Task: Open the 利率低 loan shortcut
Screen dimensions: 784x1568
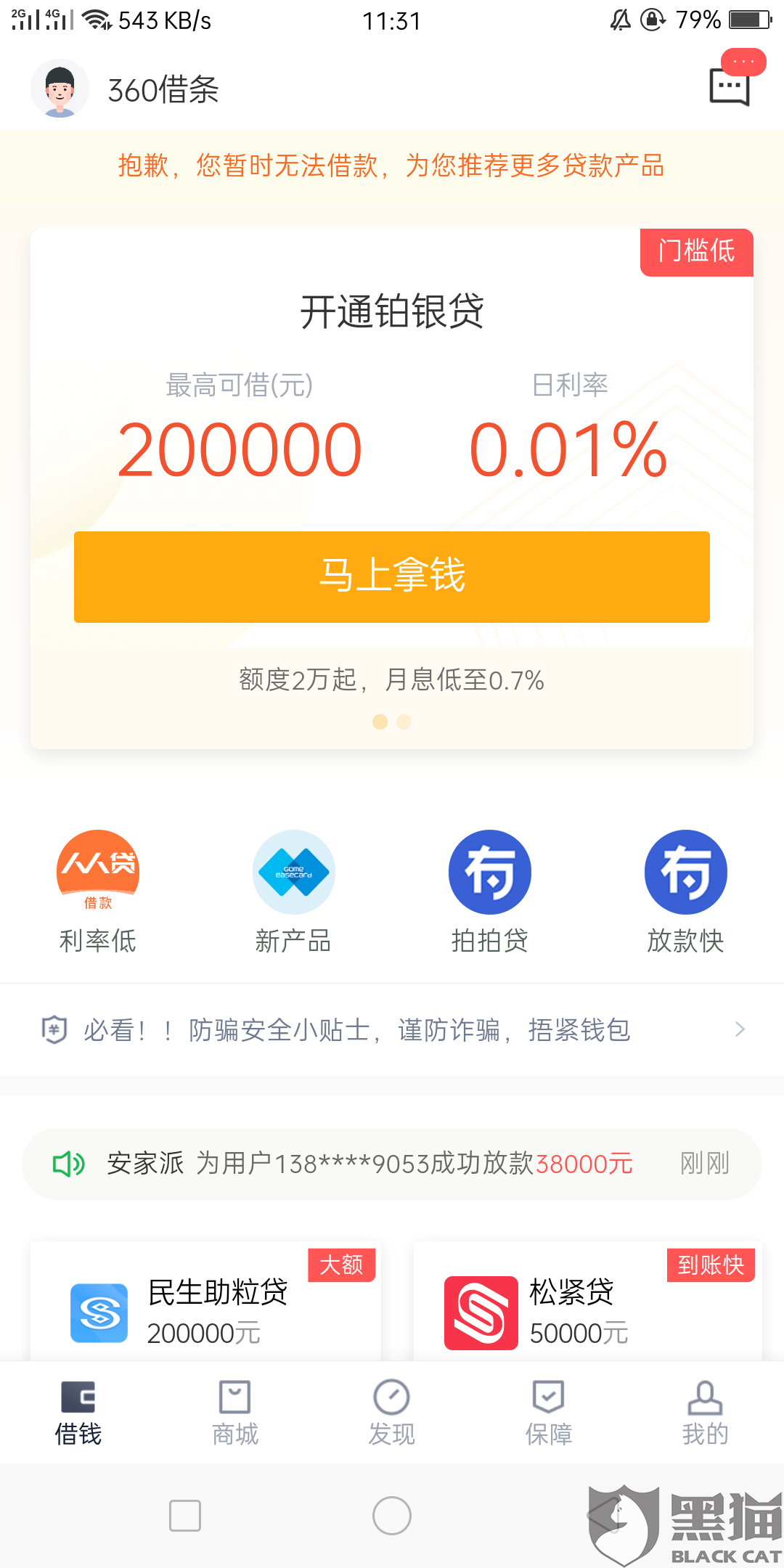Action: tap(98, 892)
